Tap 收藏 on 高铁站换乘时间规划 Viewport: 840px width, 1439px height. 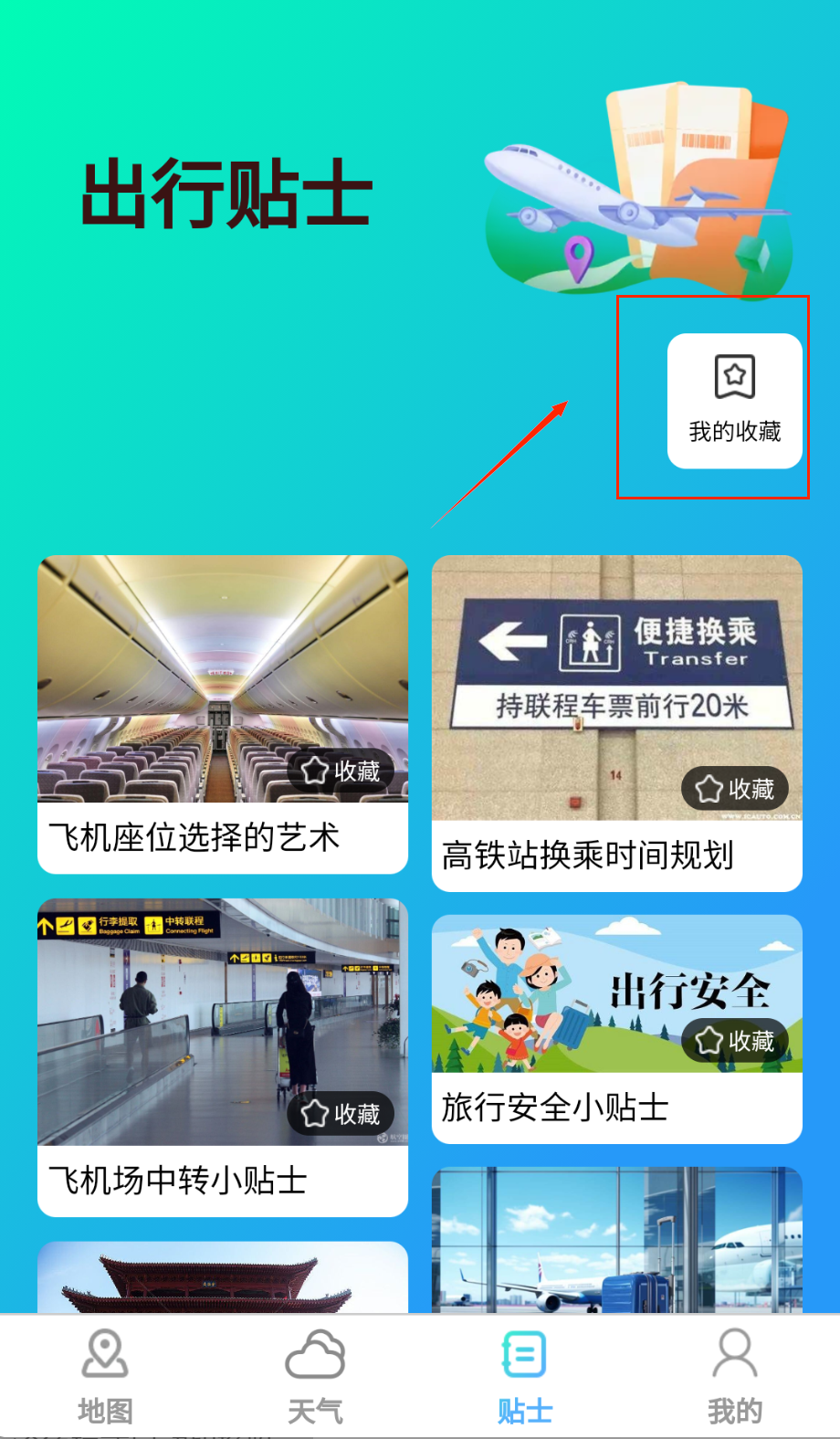[735, 789]
